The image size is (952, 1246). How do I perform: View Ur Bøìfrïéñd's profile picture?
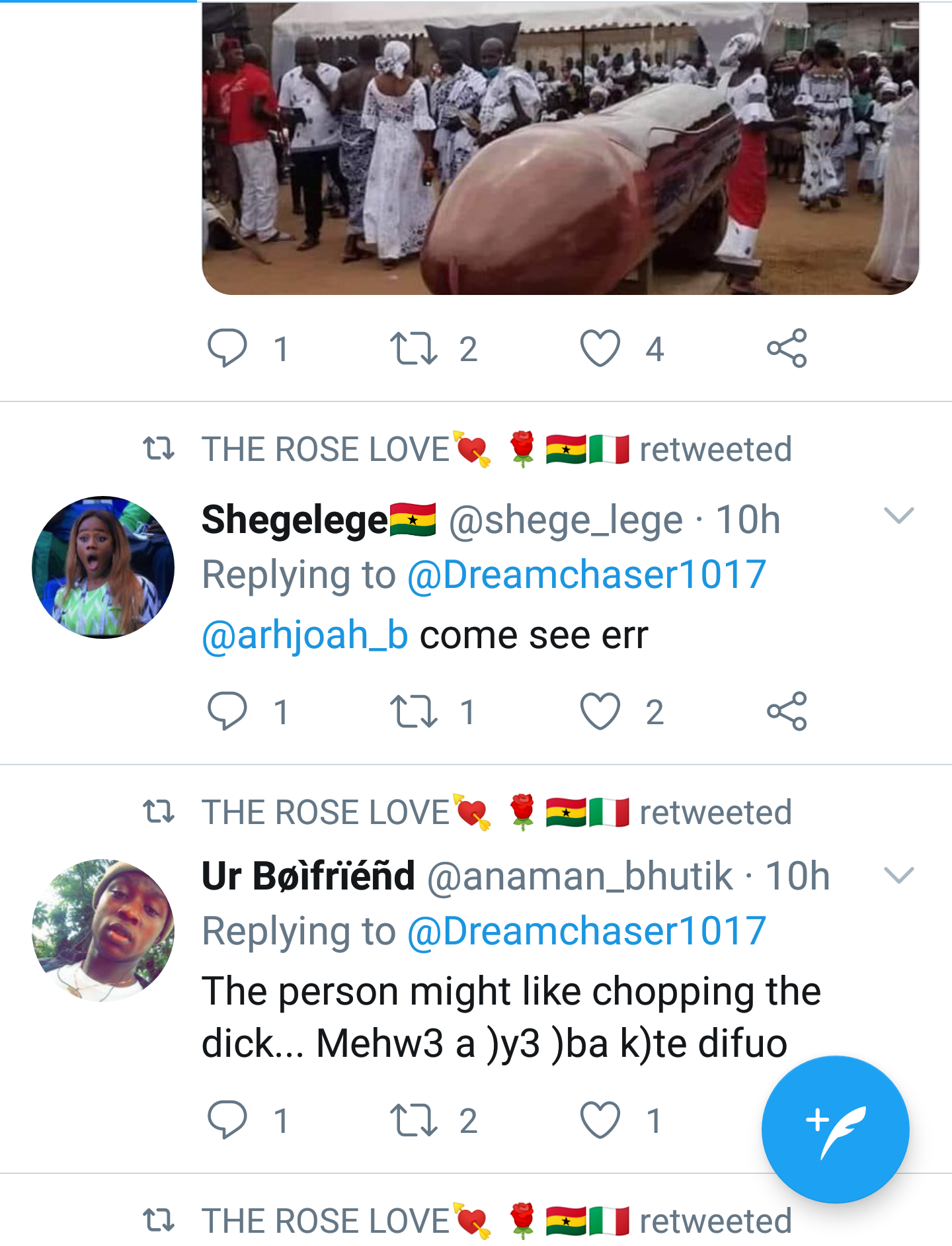(x=103, y=930)
